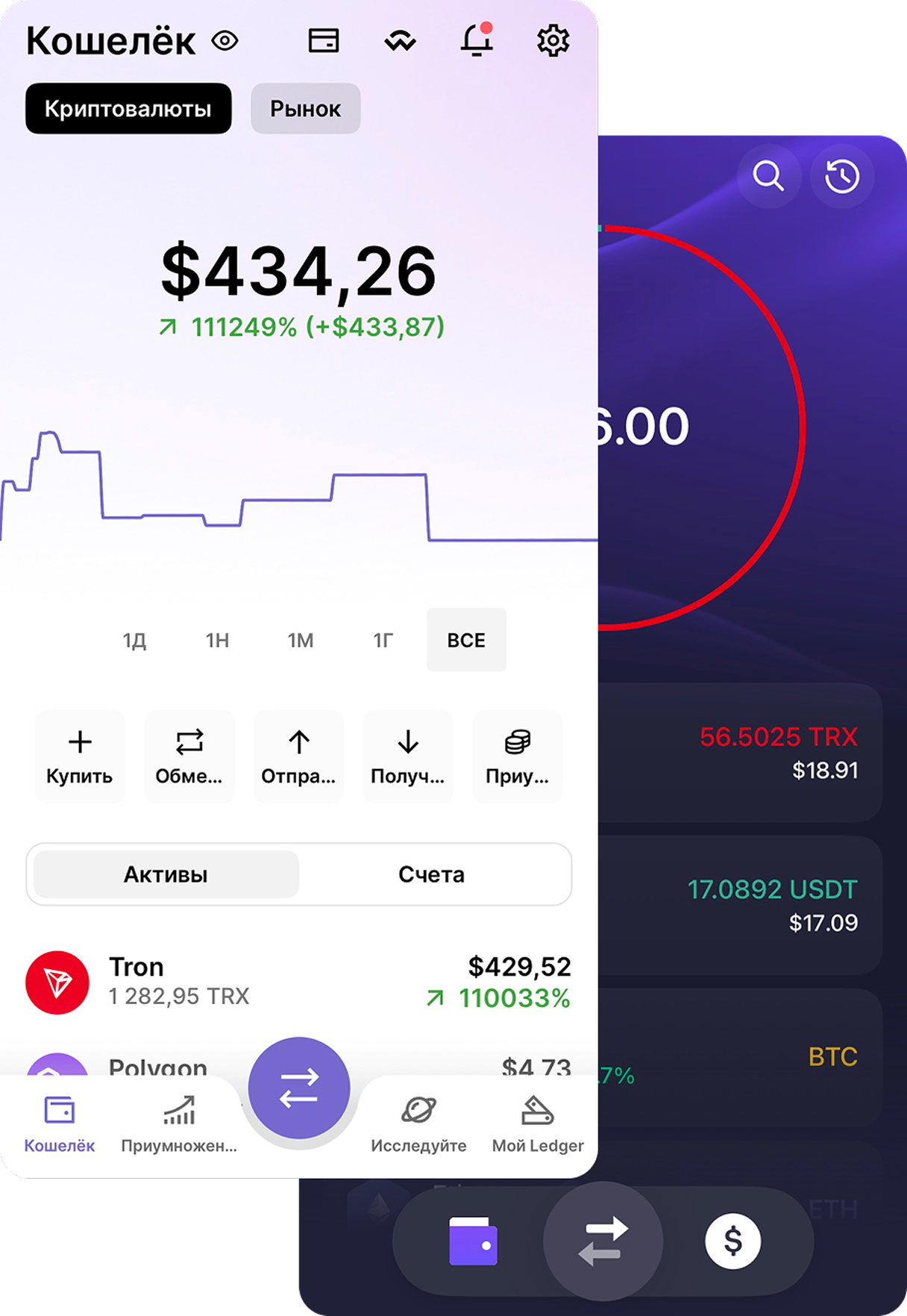Screen dimensions: 907x1316
Task: Open the Tron asset row
Action: 298,980
